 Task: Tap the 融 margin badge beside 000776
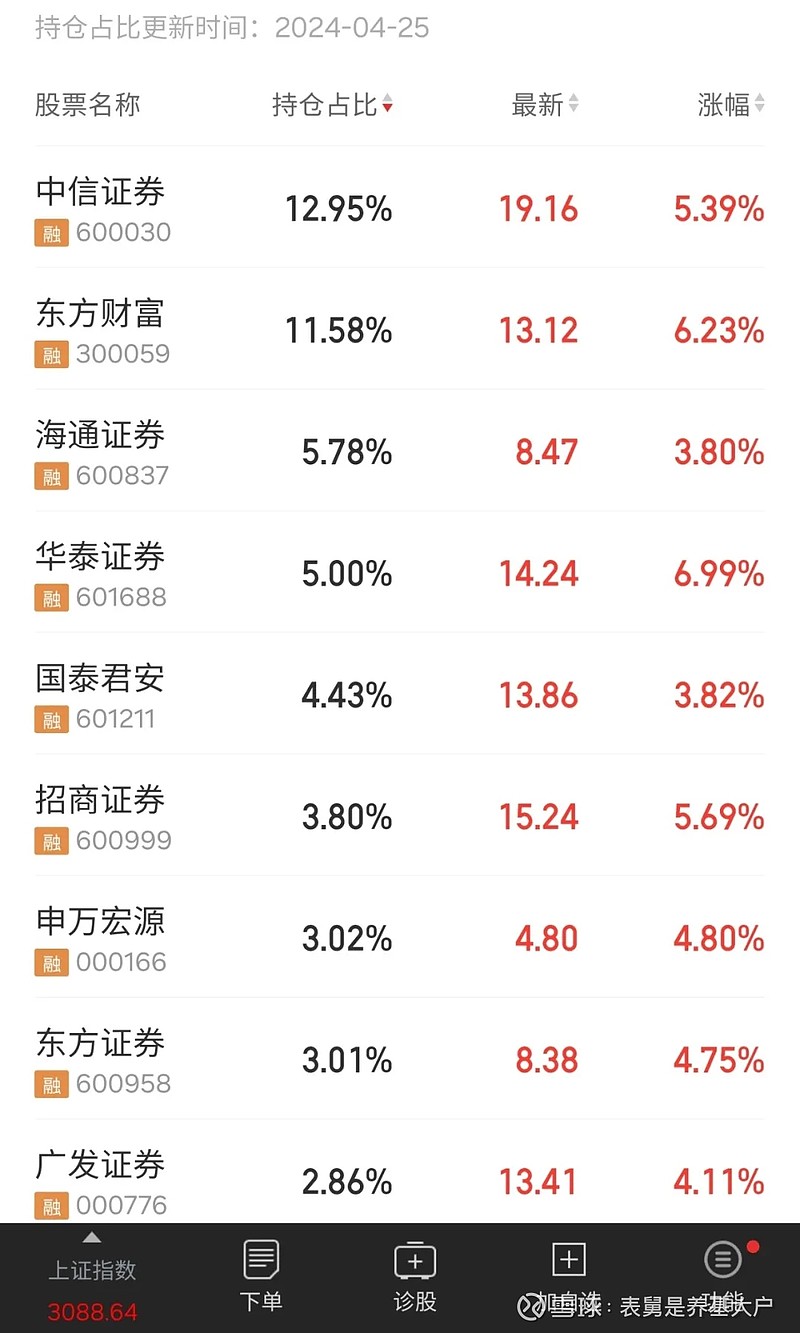click(x=50, y=1205)
